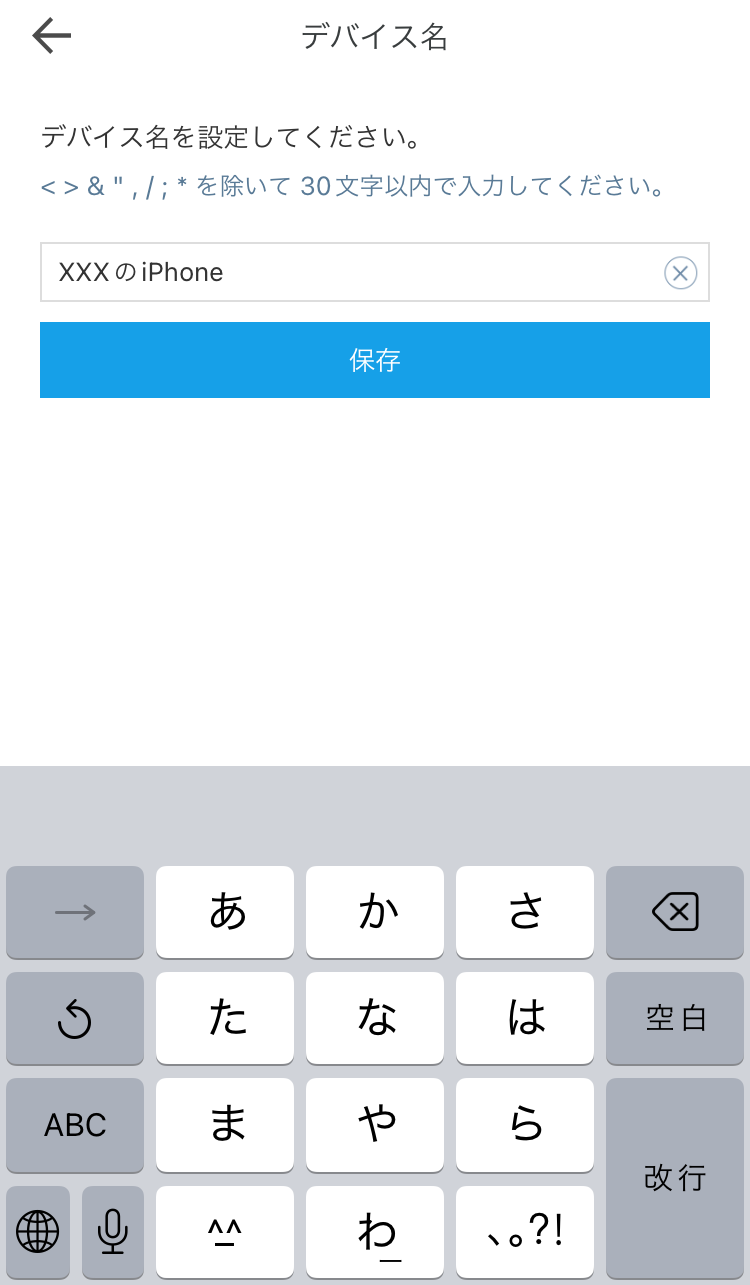Switch keyboard to ABC mode

(x=75, y=1125)
